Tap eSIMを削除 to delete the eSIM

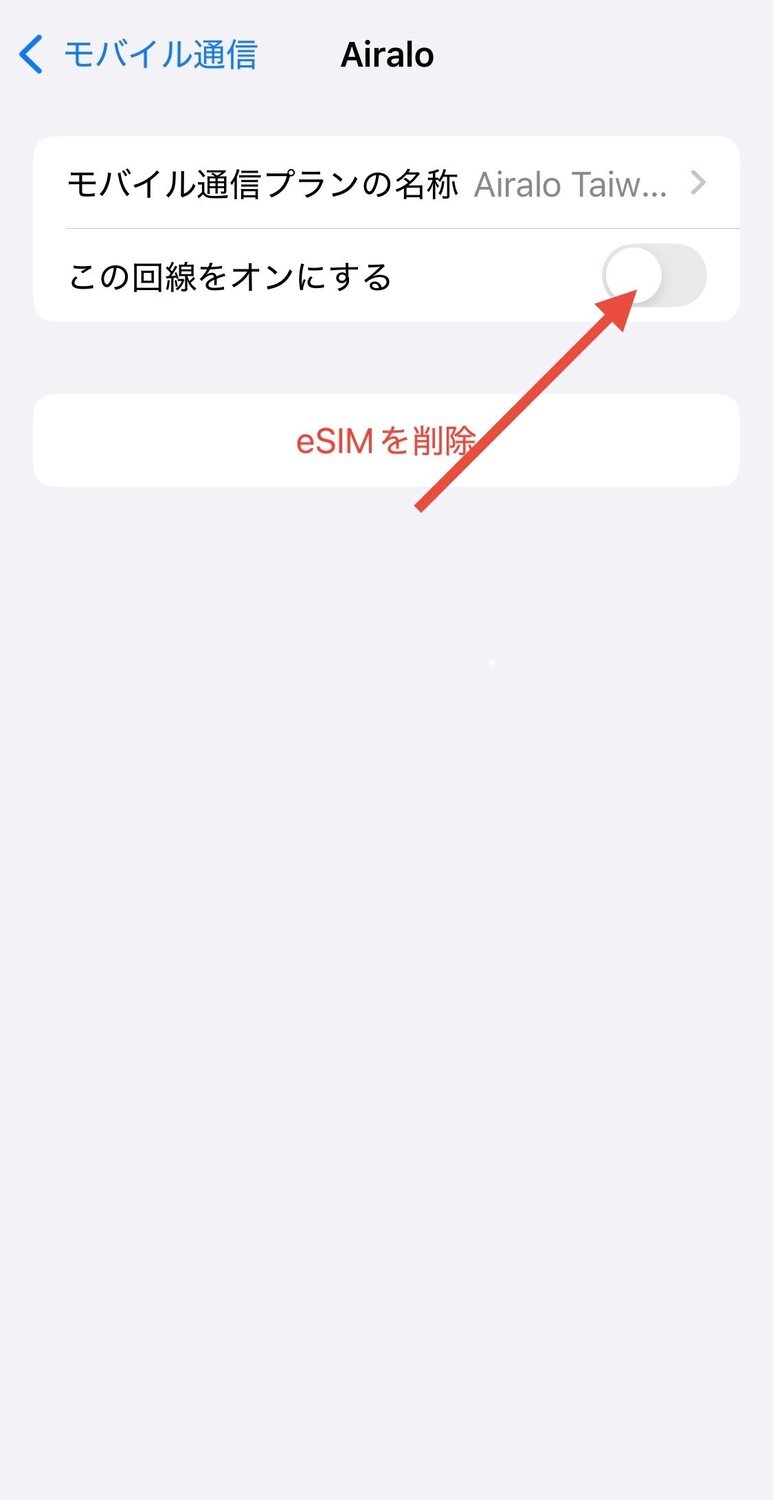coord(386,441)
